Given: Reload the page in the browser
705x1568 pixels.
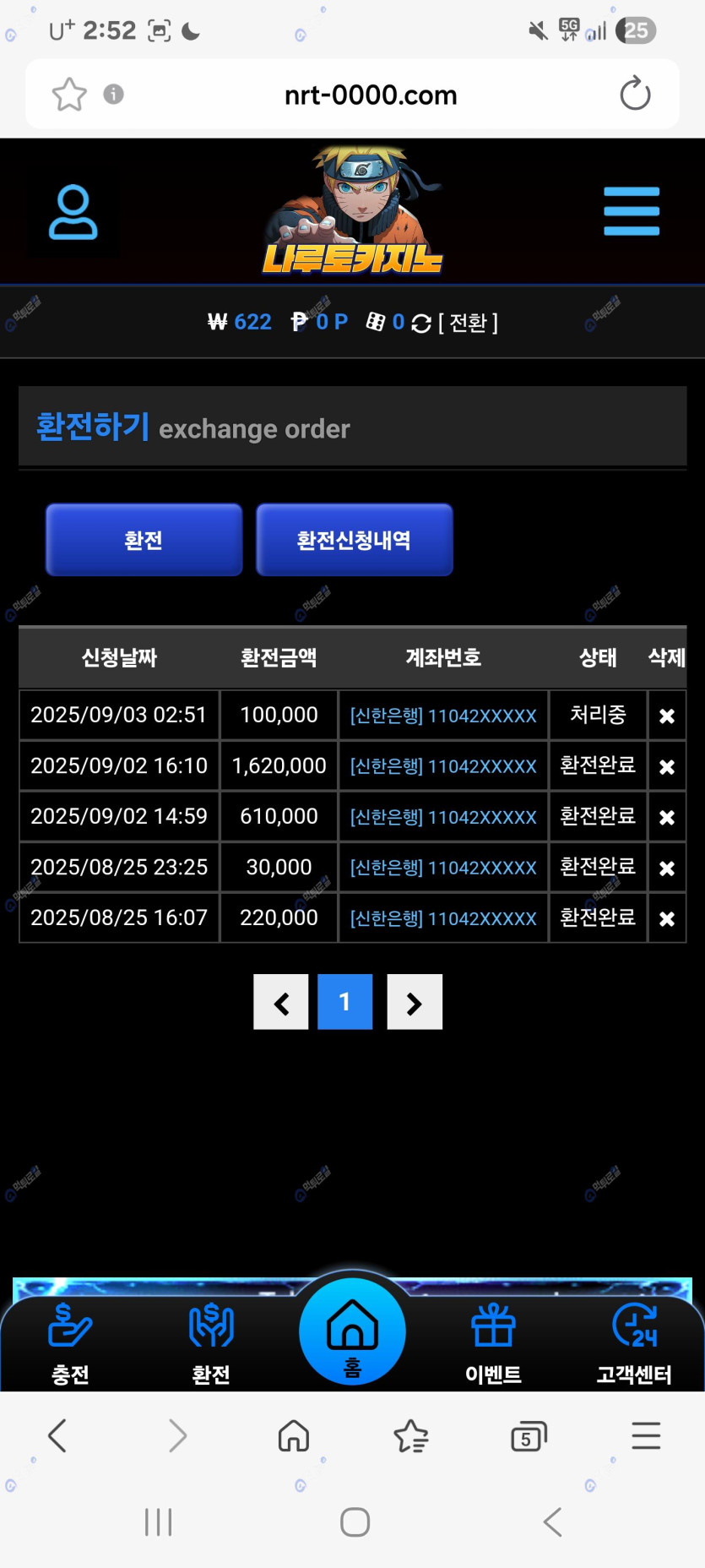Looking at the screenshot, I should pyautogui.click(x=635, y=94).
